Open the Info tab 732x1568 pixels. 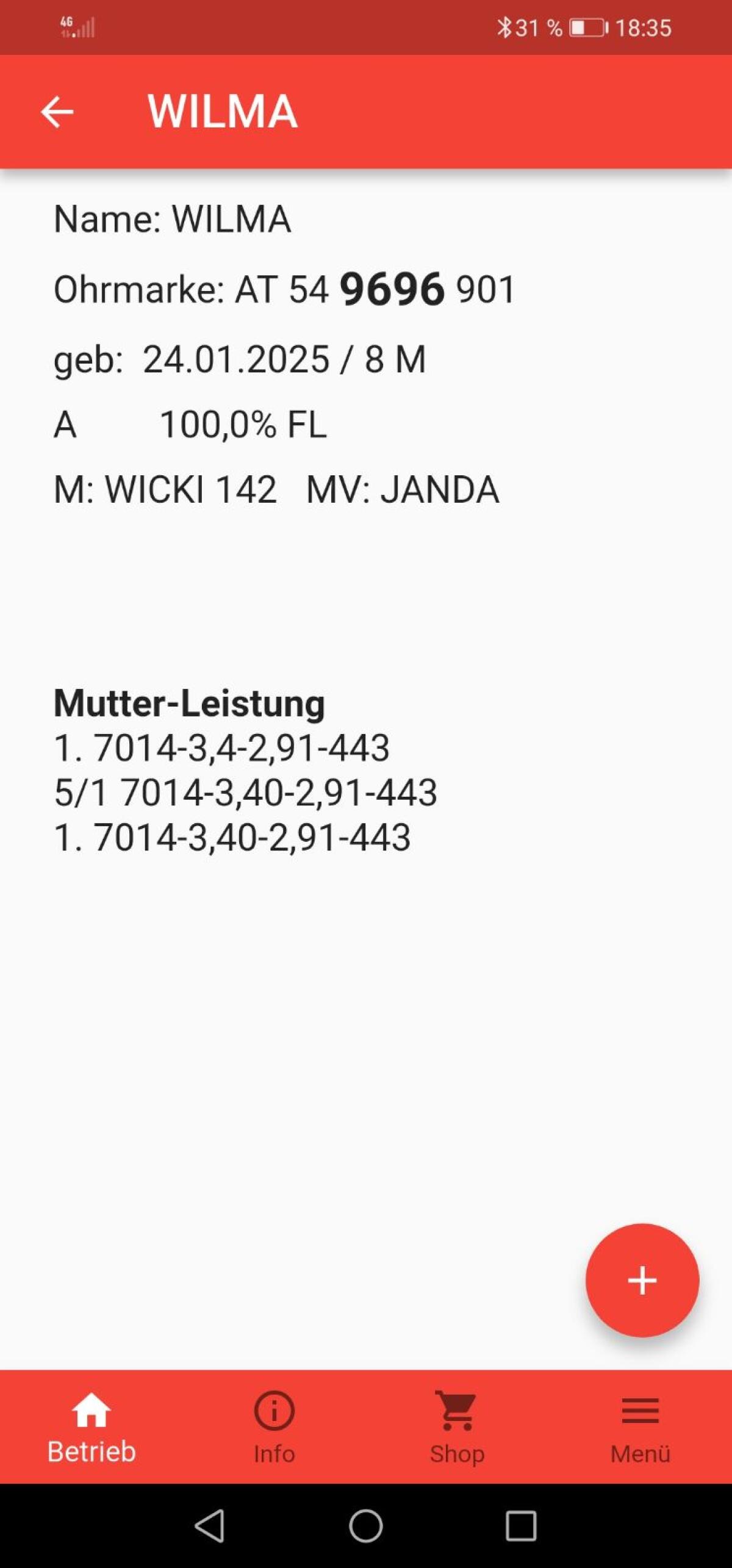274,1428
